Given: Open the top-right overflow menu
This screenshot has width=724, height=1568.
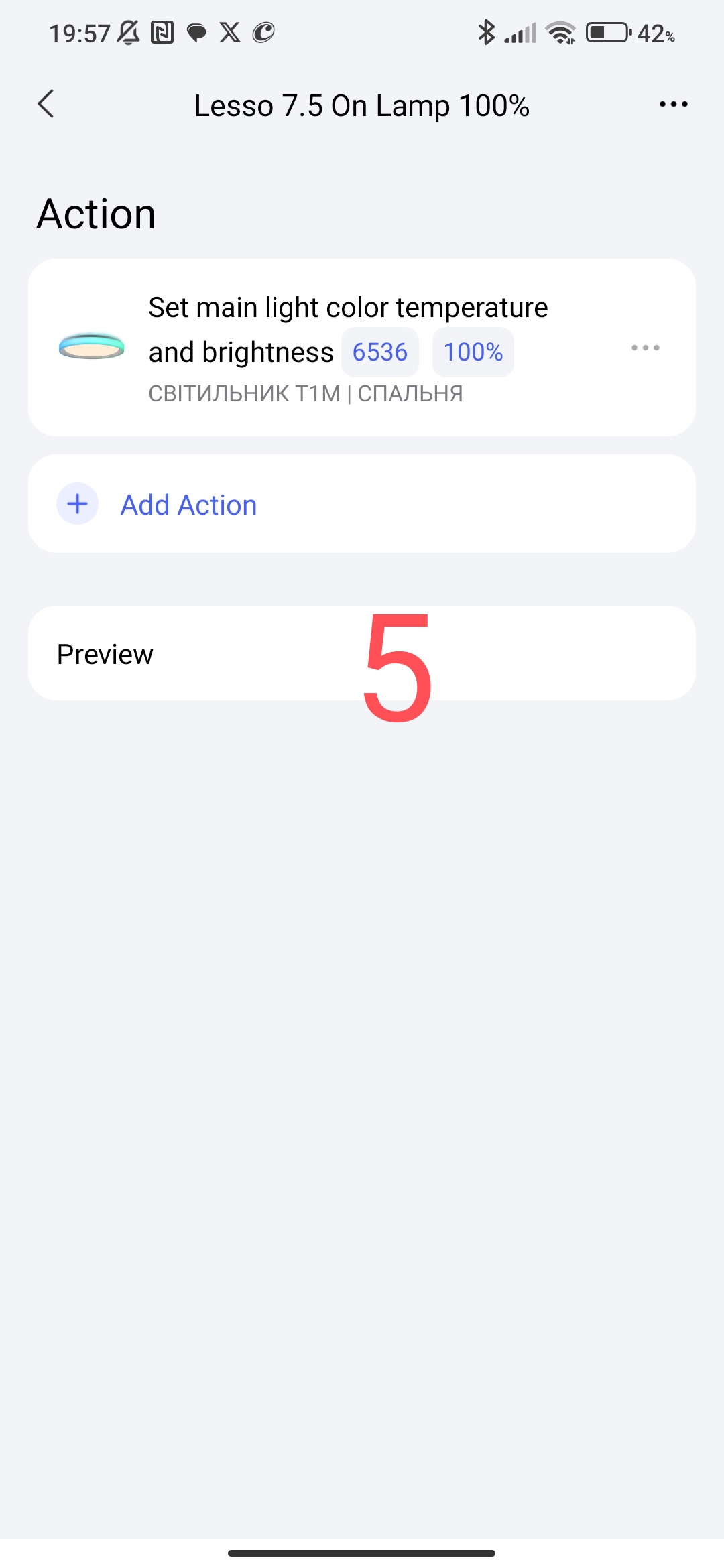Looking at the screenshot, I should pyautogui.click(x=673, y=105).
